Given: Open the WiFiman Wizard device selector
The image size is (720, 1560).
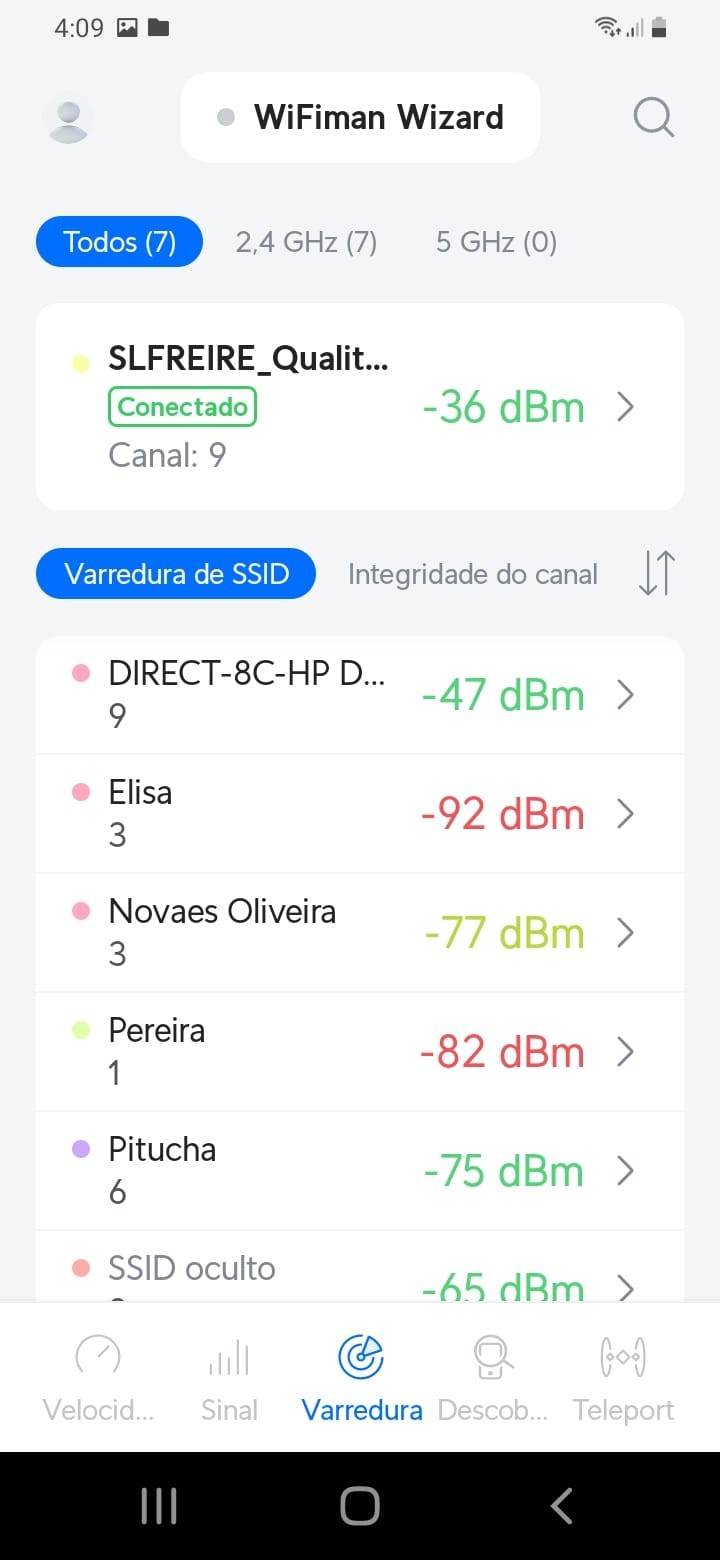Looking at the screenshot, I should (x=360, y=118).
